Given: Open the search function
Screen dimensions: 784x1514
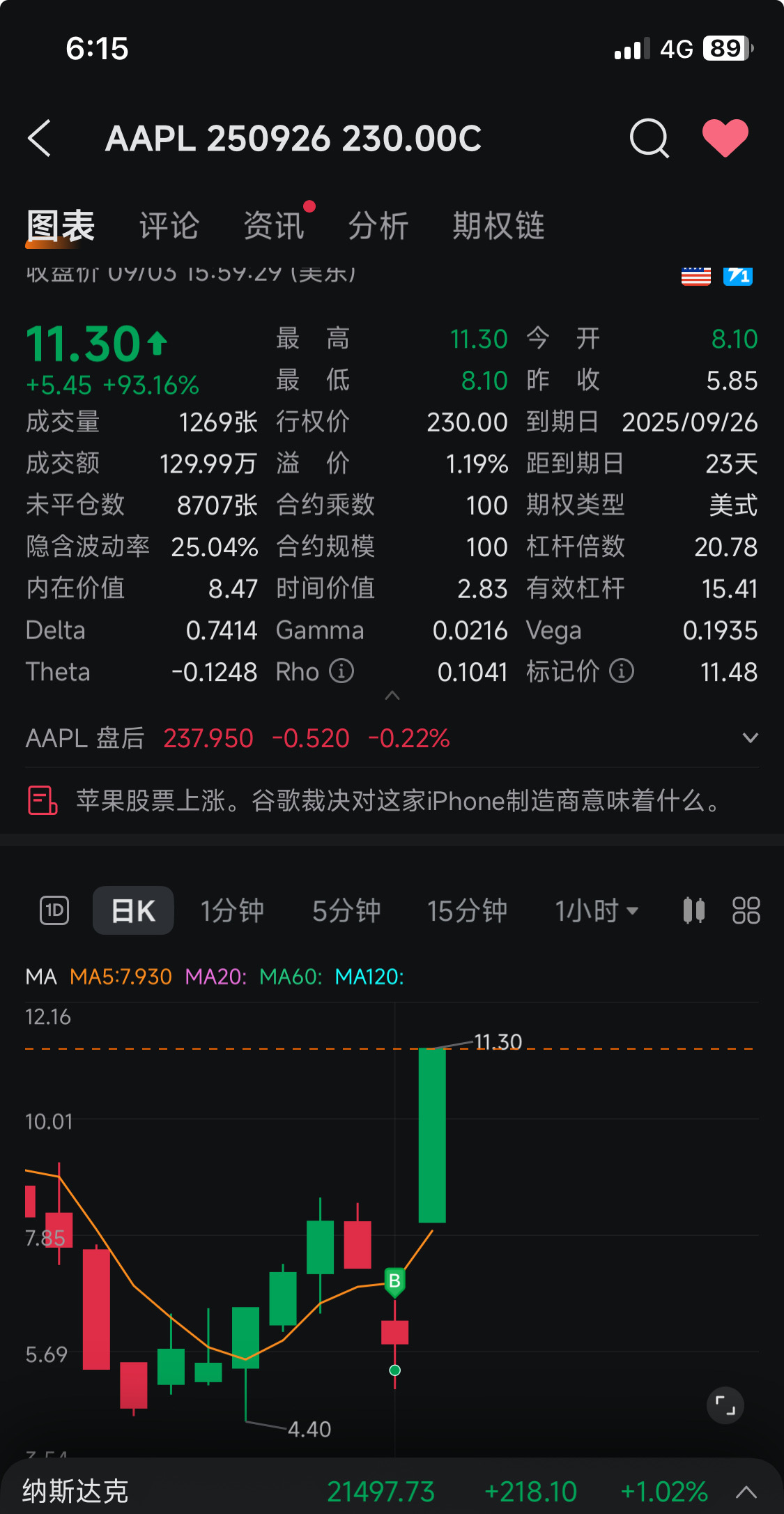Looking at the screenshot, I should pos(649,137).
